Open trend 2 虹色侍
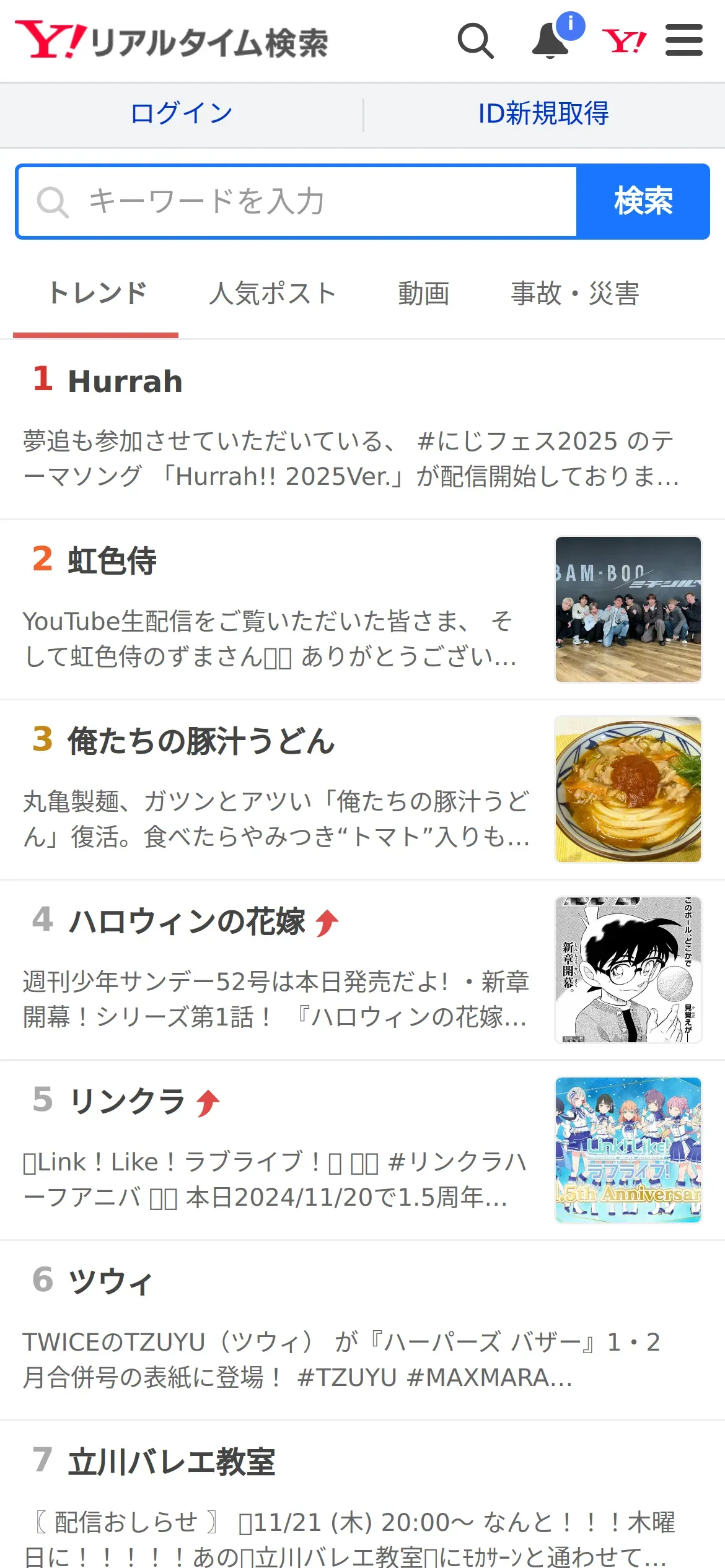725x1568 pixels. pos(112,561)
